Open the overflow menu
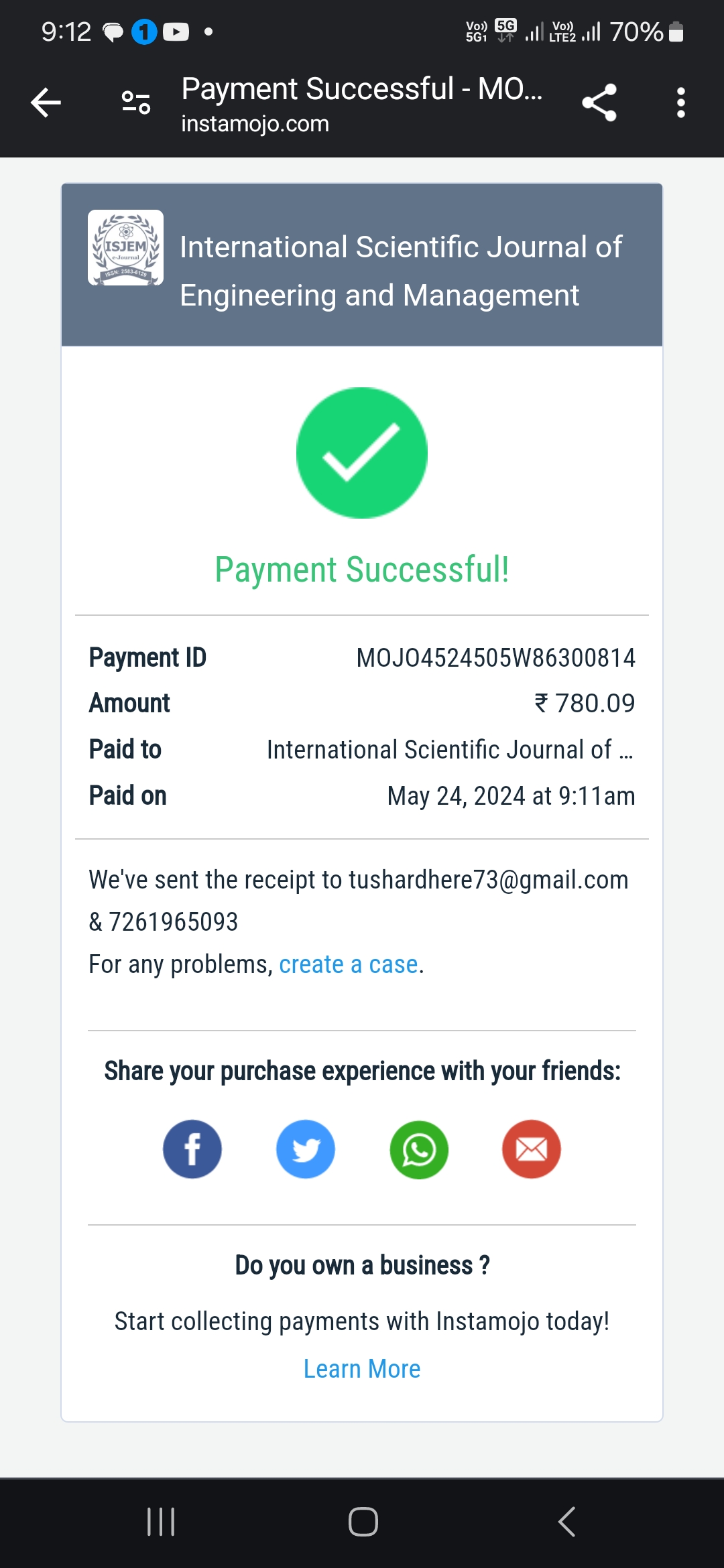 [x=680, y=103]
